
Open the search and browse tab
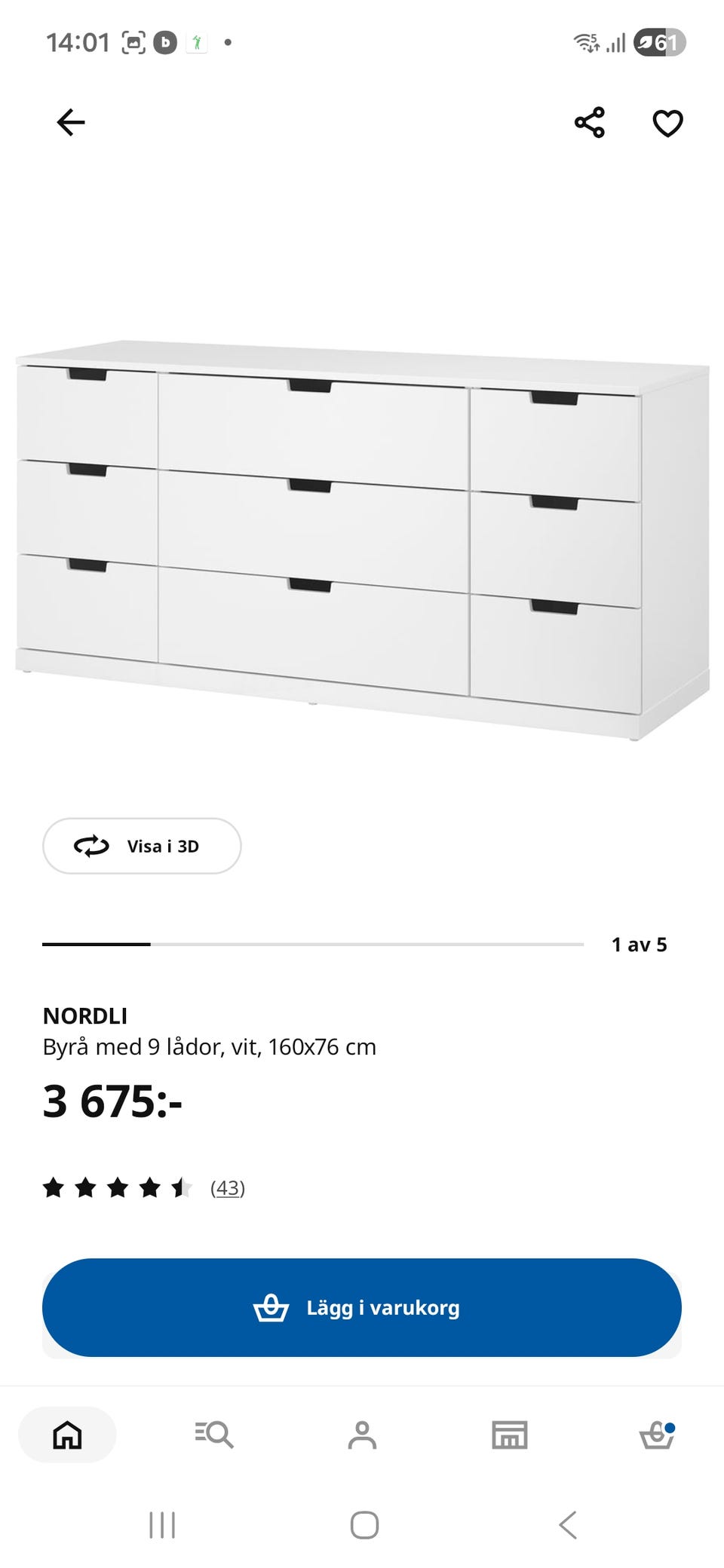click(x=214, y=1435)
